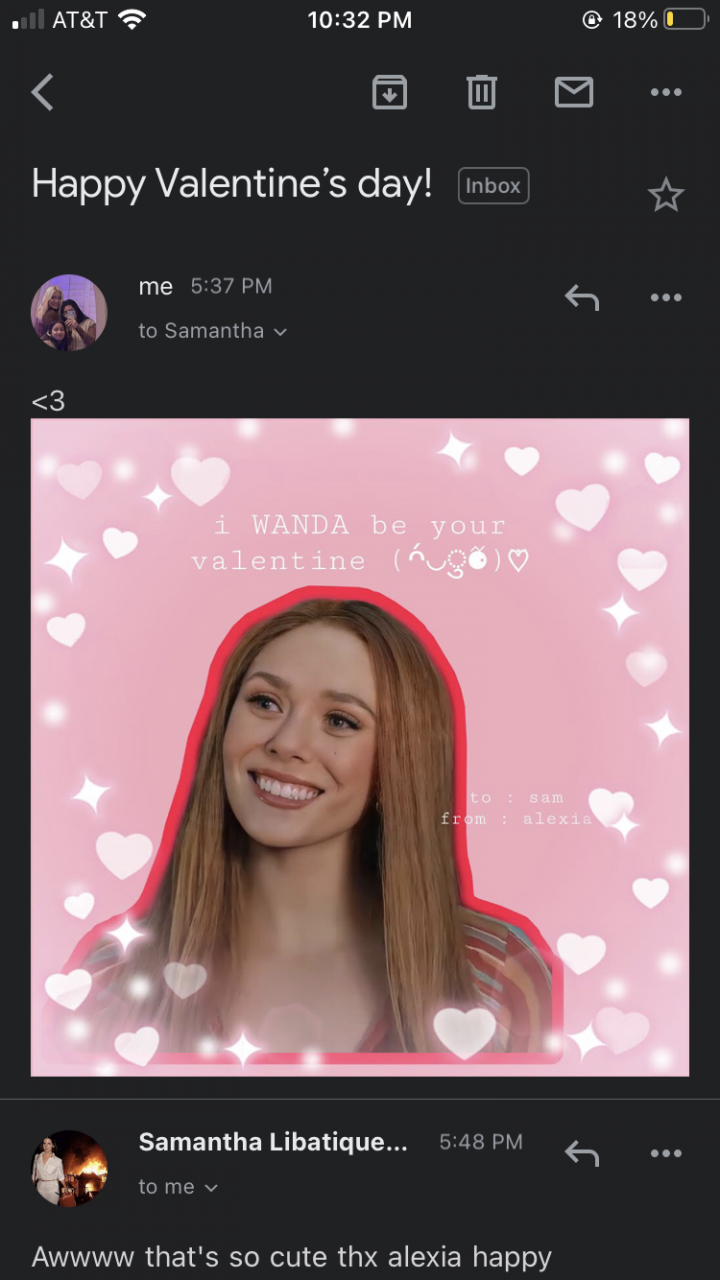Open the top bar overflow menu
The height and width of the screenshot is (1280, 720).
click(x=665, y=93)
